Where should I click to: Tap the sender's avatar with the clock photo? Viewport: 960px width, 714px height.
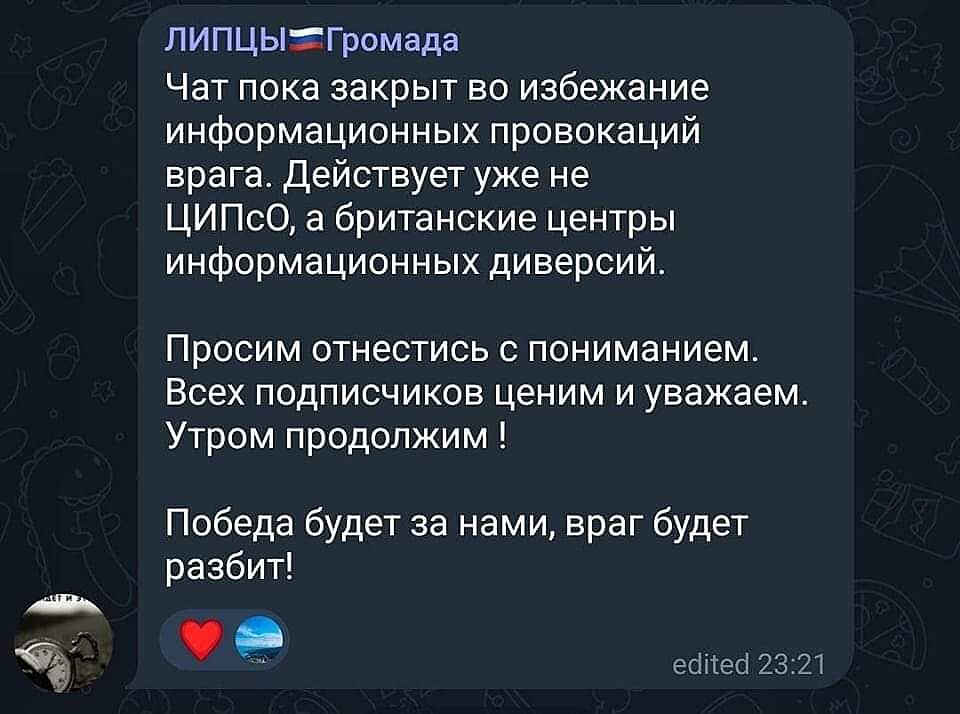click(68, 643)
